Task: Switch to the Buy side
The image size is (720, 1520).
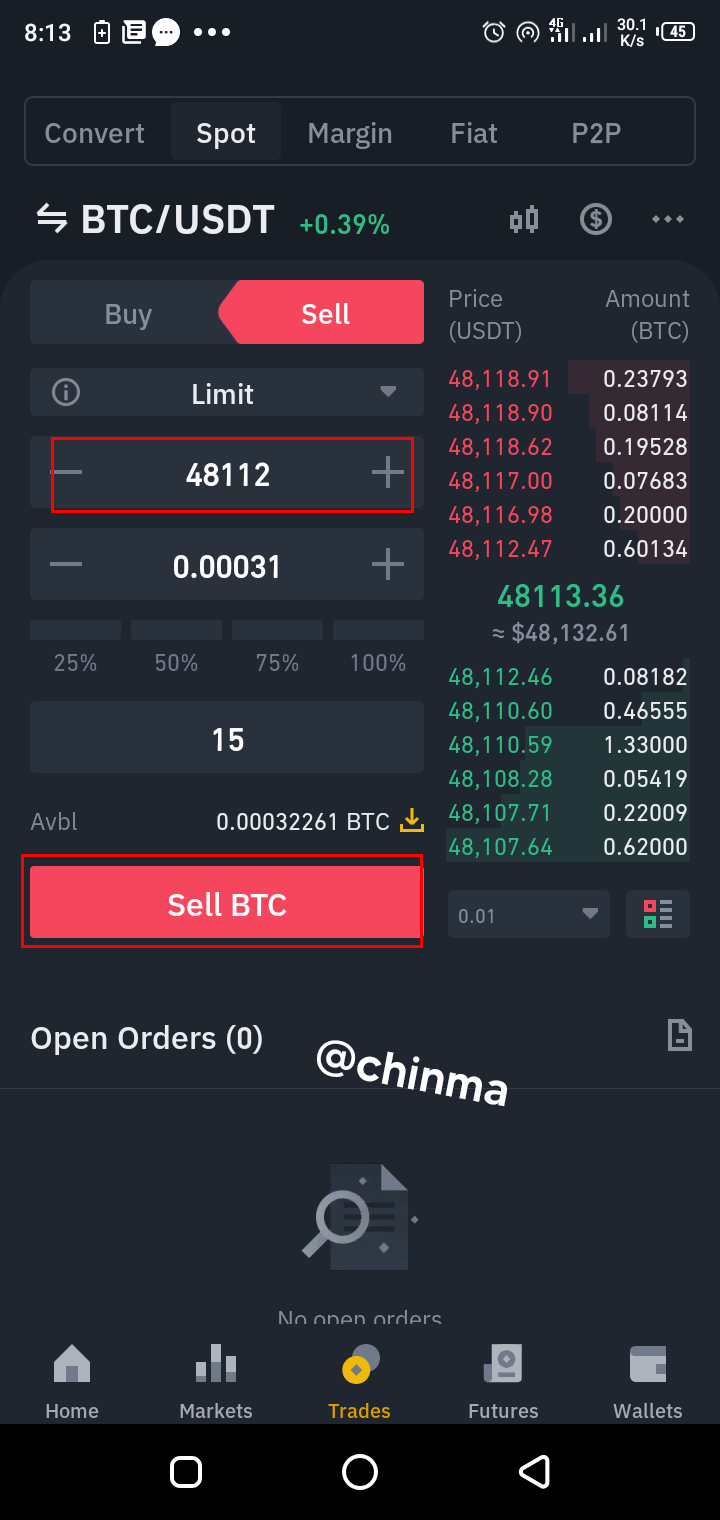Action: tap(128, 314)
